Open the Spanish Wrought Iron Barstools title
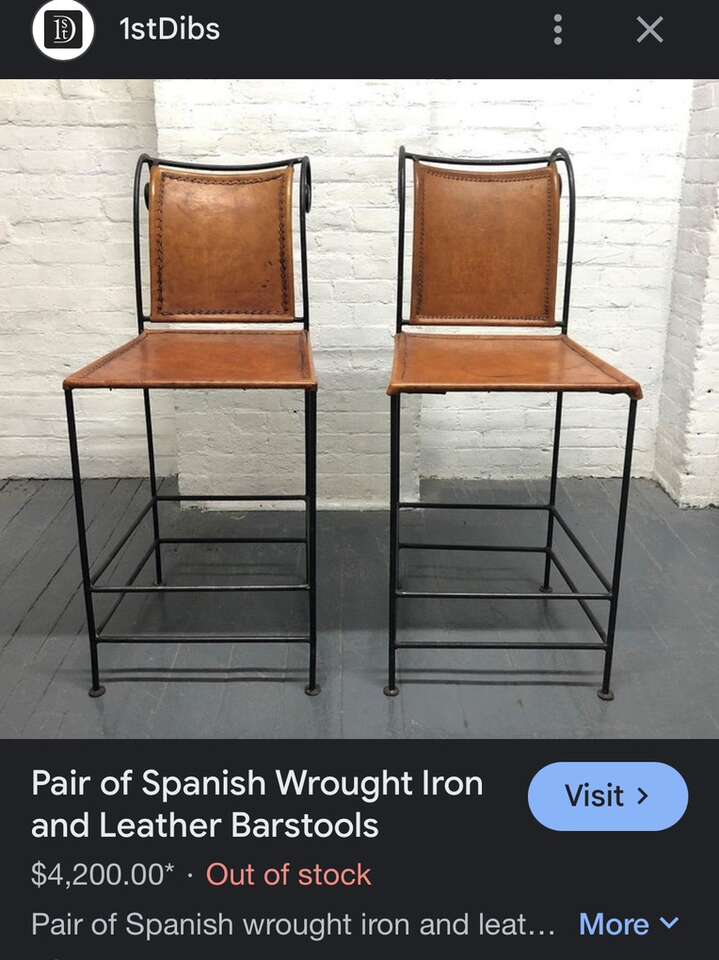The image size is (719, 960). [257, 804]
